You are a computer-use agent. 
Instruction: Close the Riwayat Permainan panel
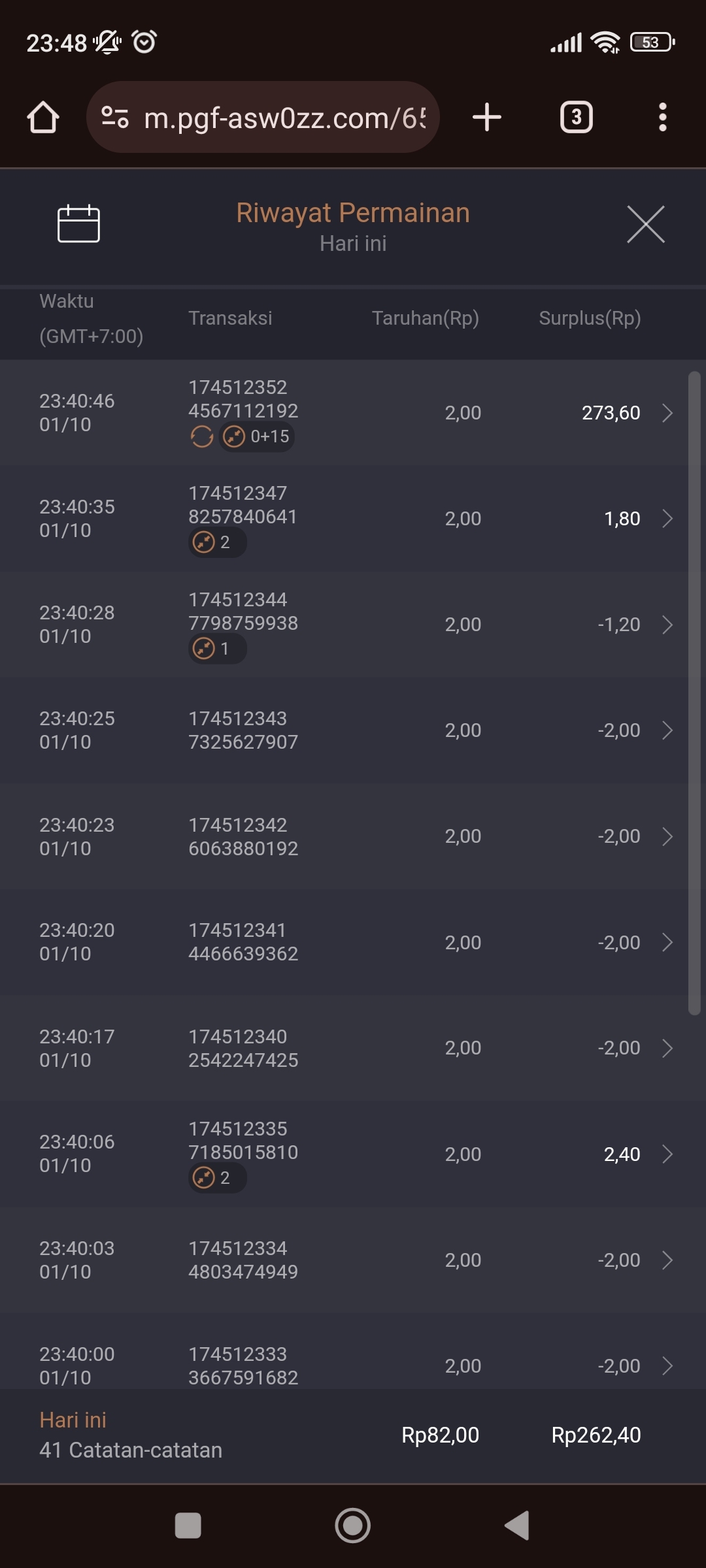(645, 224)
